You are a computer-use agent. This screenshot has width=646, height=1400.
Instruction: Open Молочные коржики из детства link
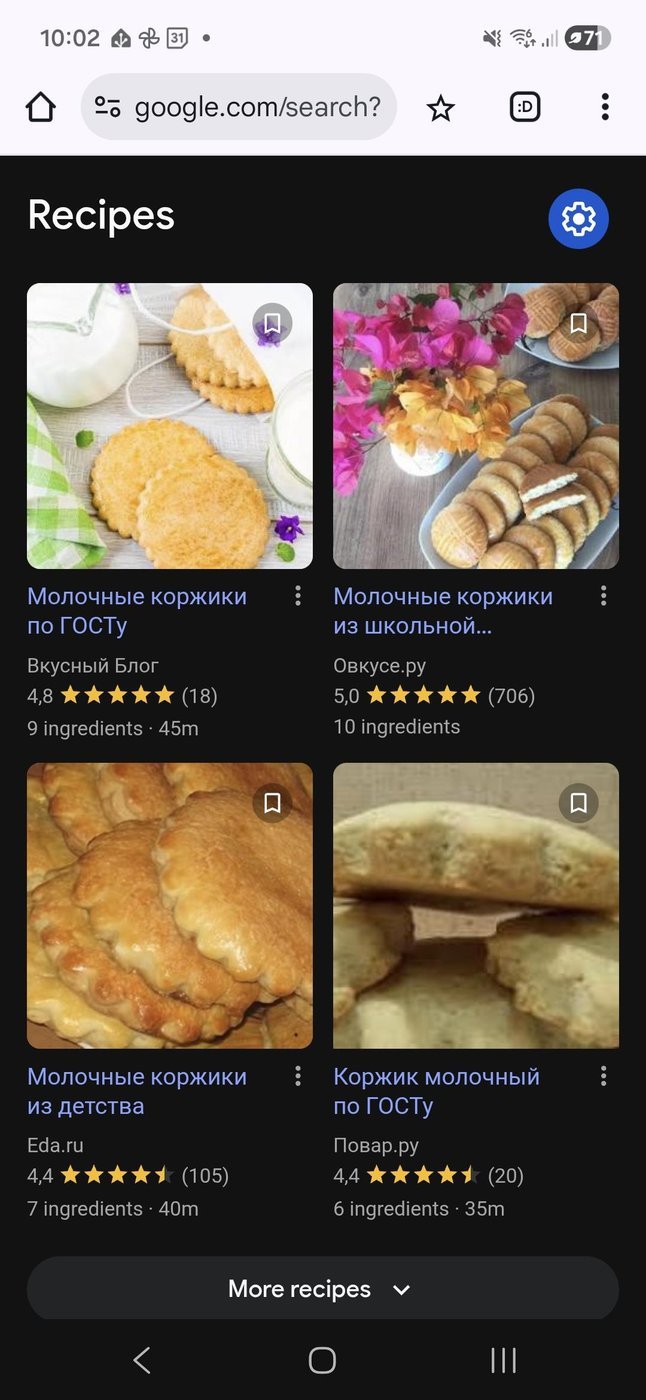[x=137, y=1091]
